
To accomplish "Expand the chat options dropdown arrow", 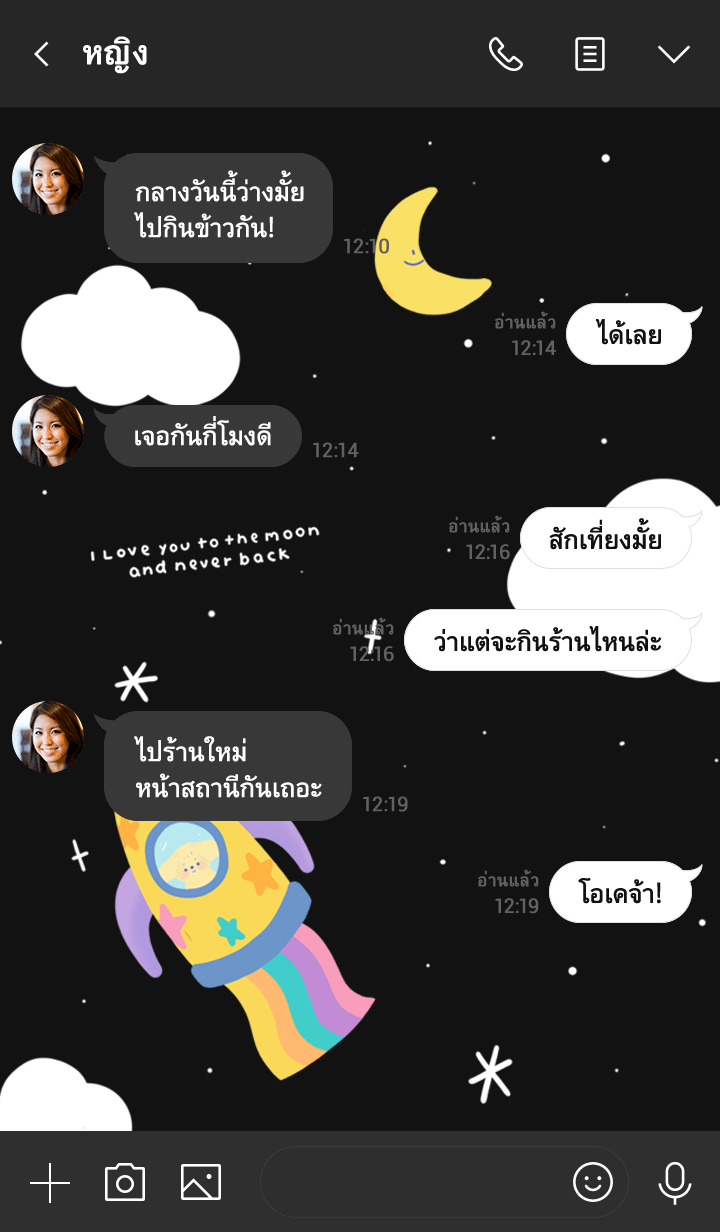I will click(674, 54).
